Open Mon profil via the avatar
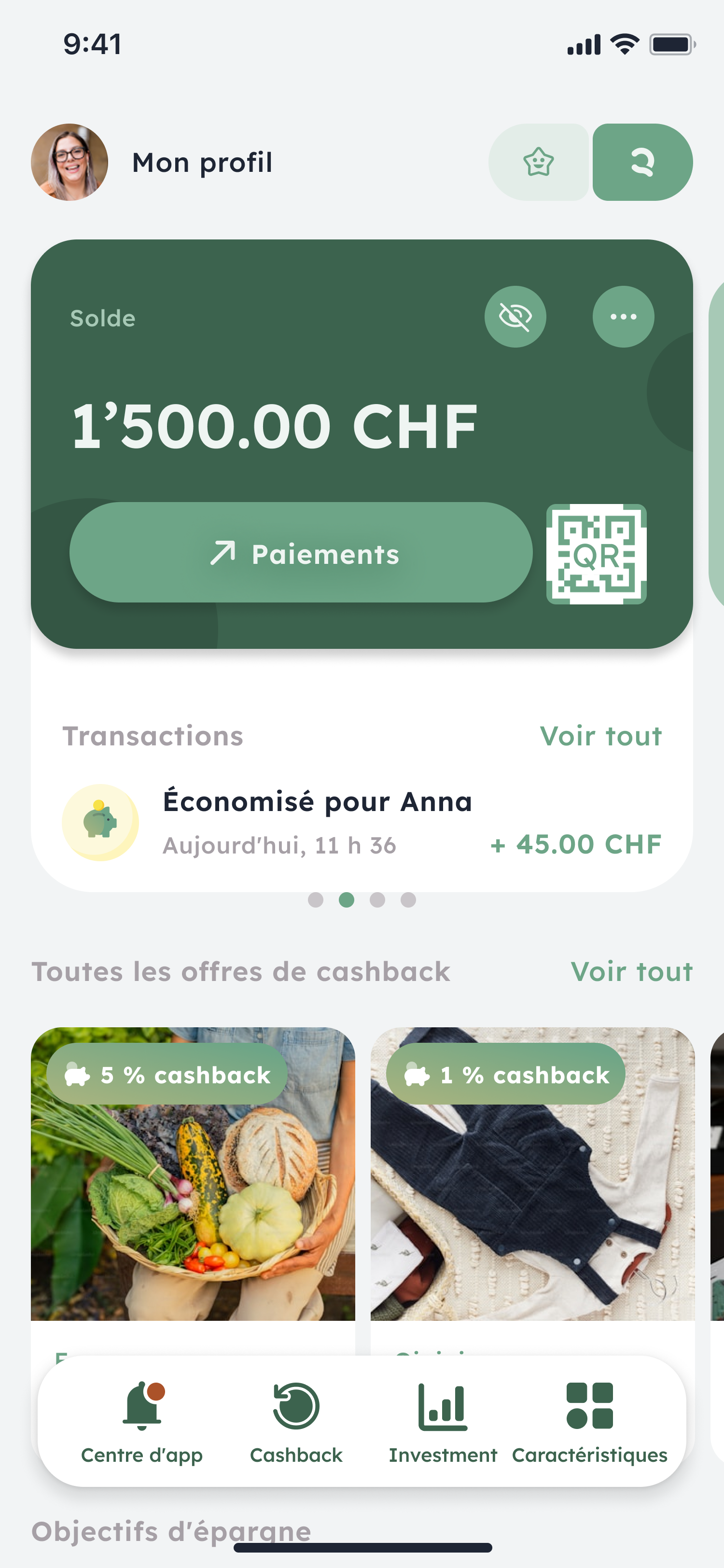This screenshot has width=724, height=1568. [x=70, y=162]
